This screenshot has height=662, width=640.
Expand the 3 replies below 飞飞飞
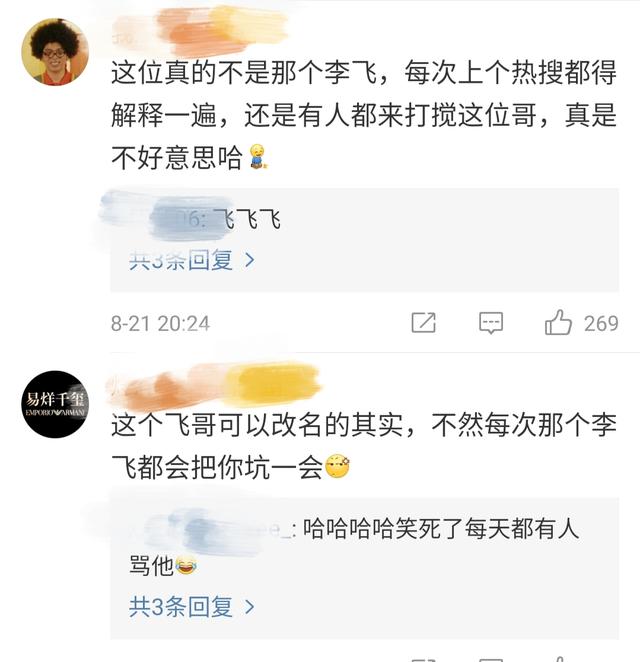192,261
